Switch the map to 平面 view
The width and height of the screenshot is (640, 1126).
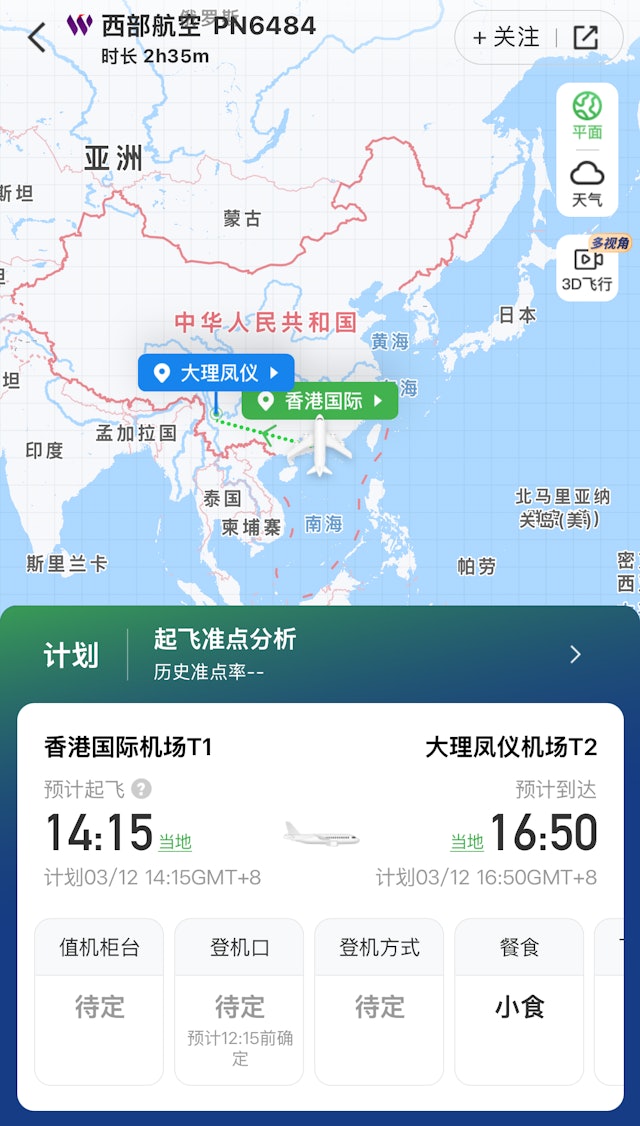[587, 115]
